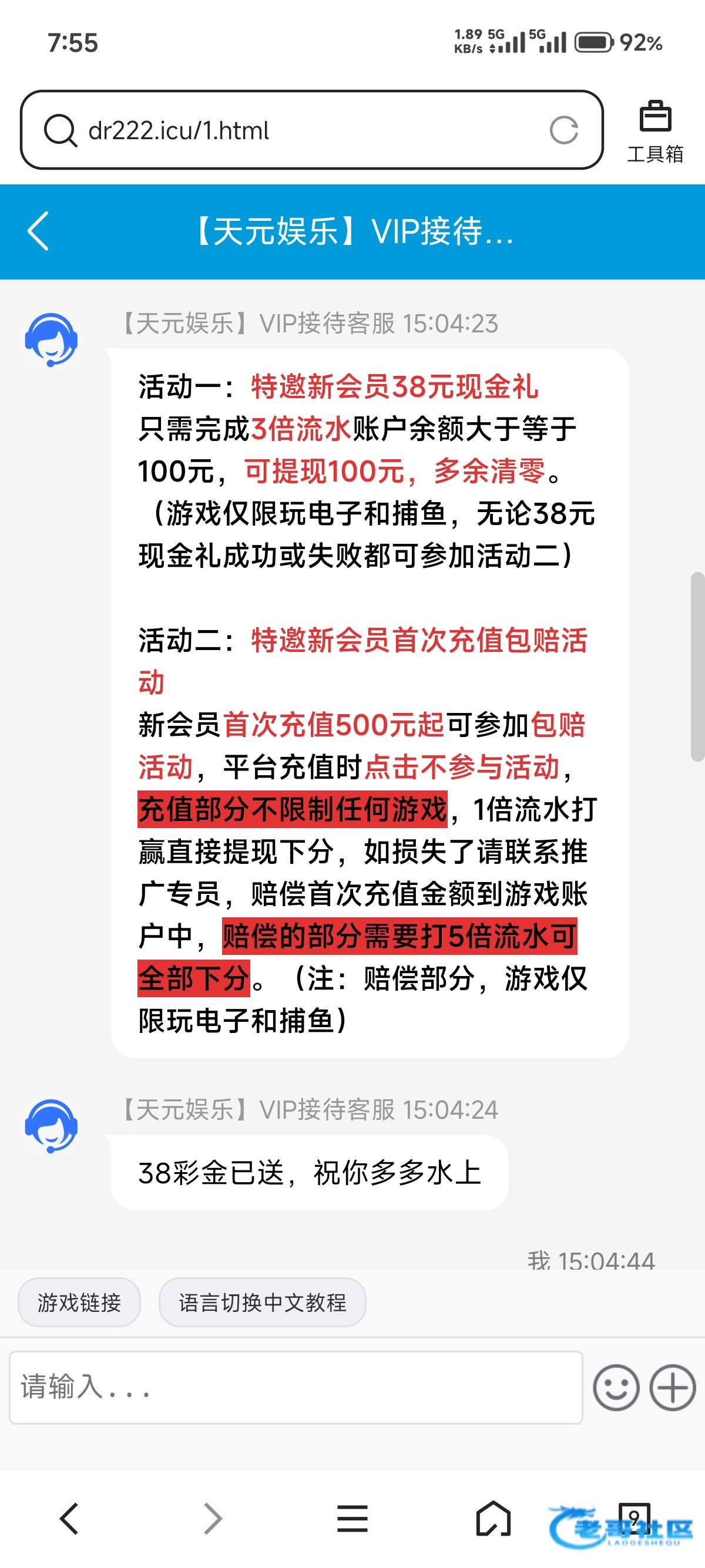Reload the page with the refresh icon
705x1568 pixels.
click(563, 130)
